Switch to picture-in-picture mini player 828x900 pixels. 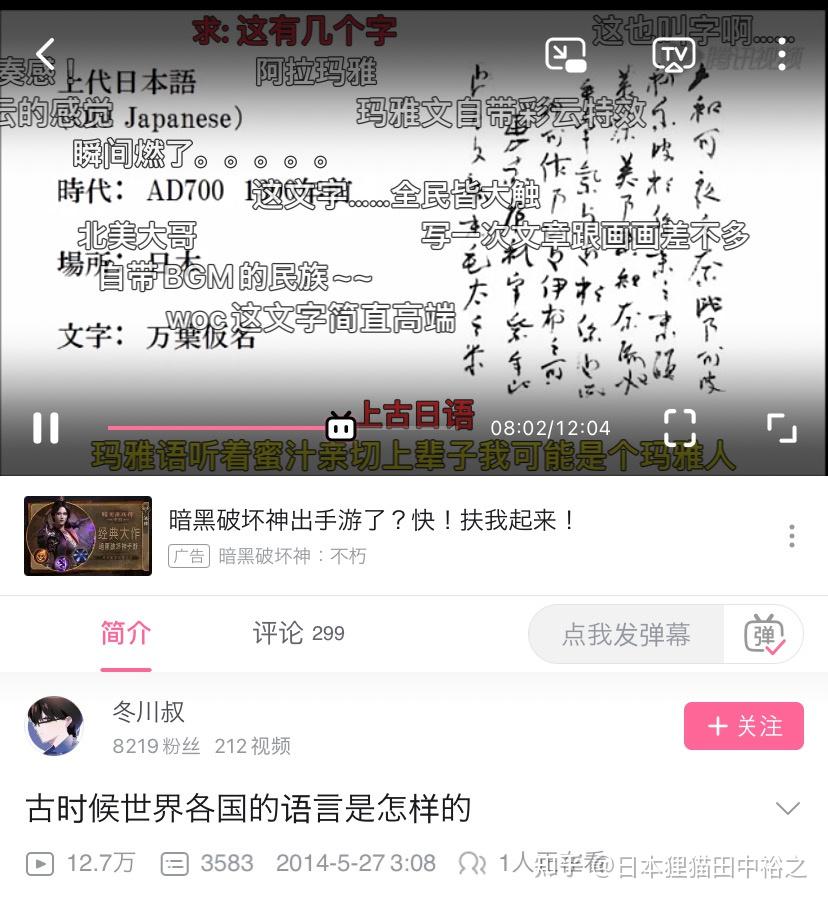565,54
